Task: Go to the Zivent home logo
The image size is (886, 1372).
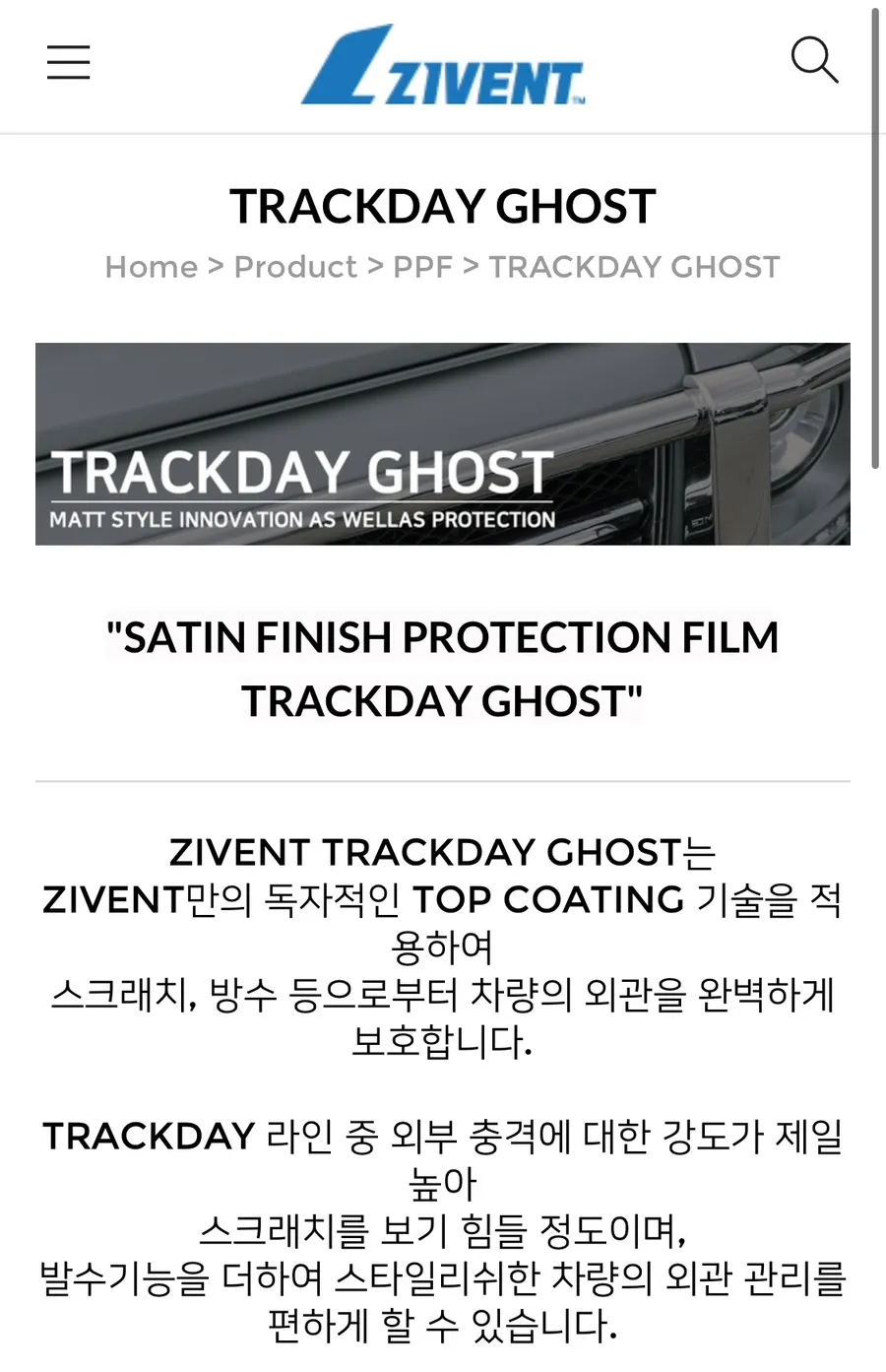Action: 443,66
